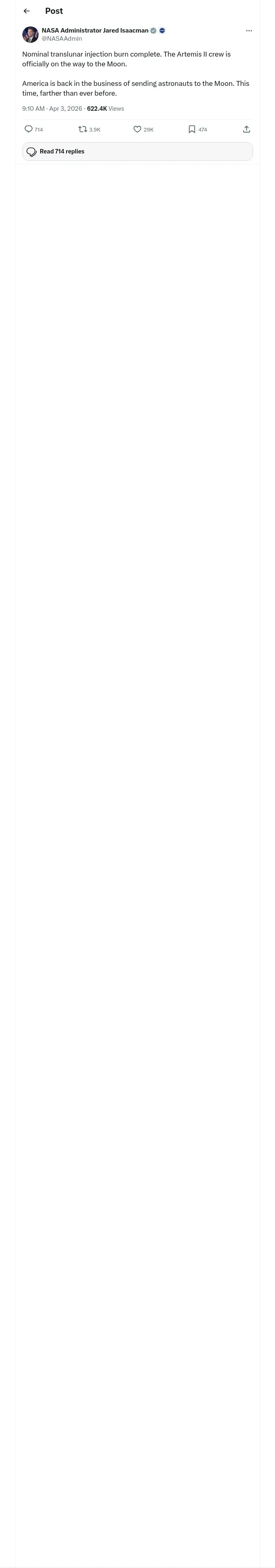Open the NASA Administrator Jared Isaacman profile name
The image size is (275, 1568).
click(95, 31)
